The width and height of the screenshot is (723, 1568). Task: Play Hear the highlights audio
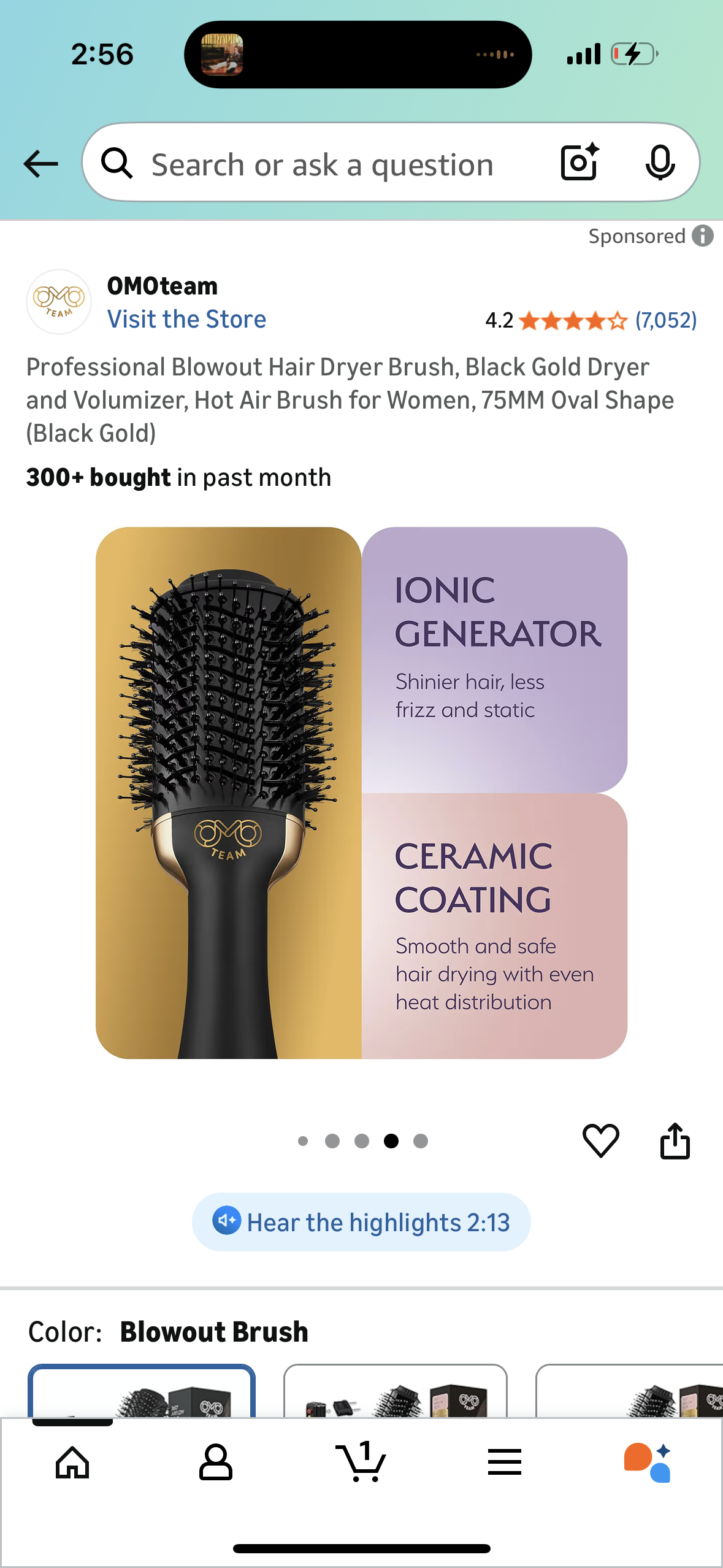361,1222
